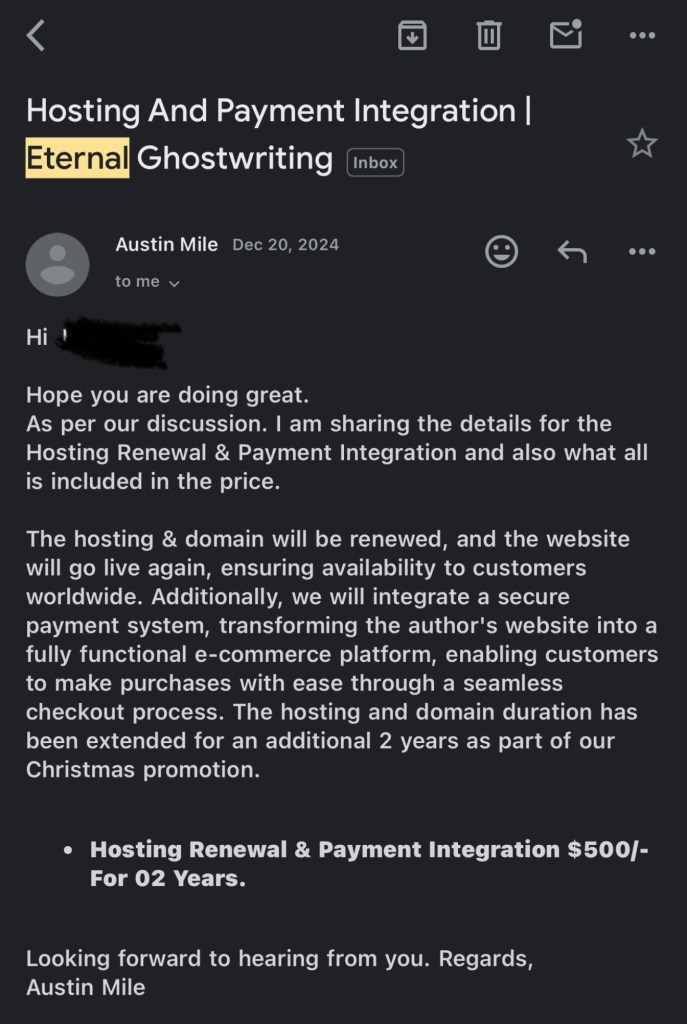Go back to the inbox list
The width and height of the screenshot is (687, 1024).
pyautogui.click(x=36, y=37)
